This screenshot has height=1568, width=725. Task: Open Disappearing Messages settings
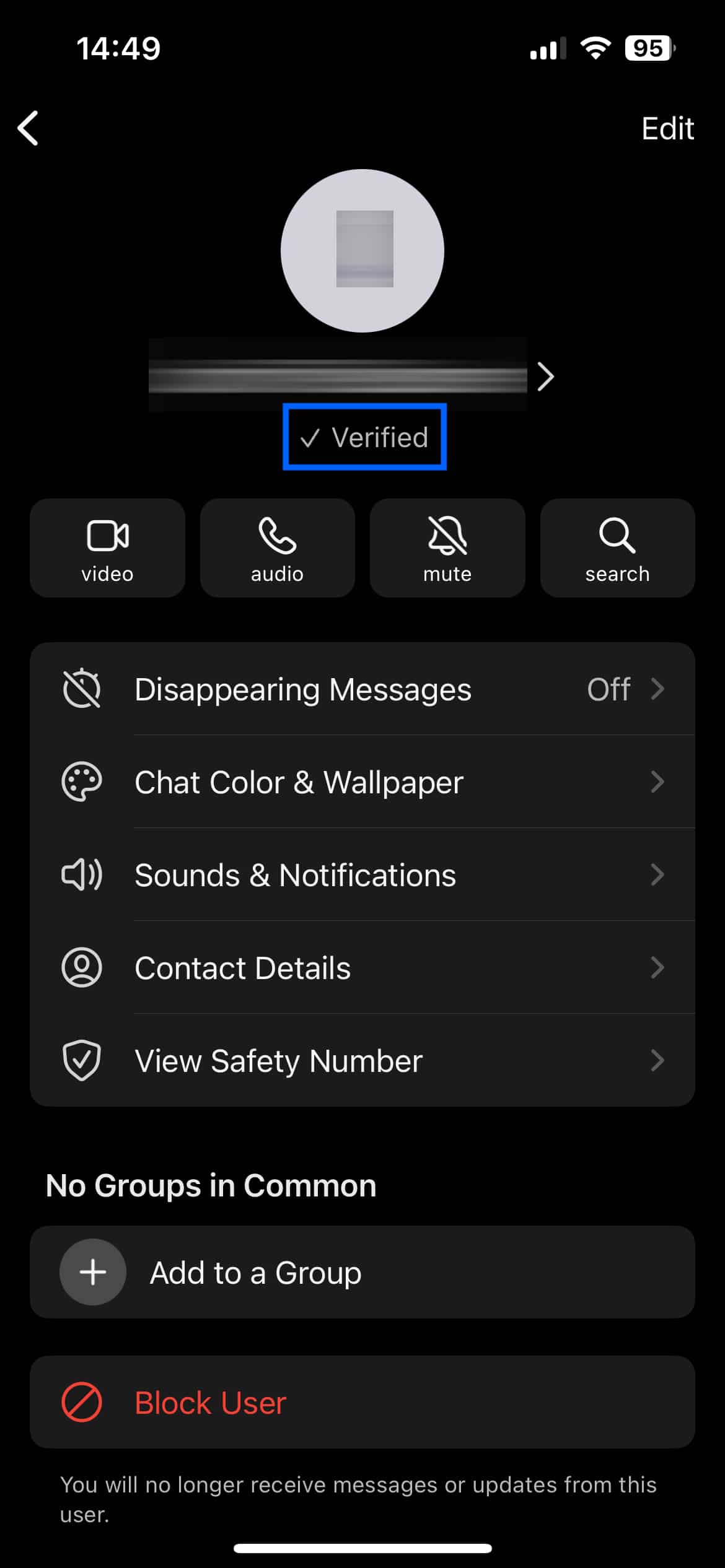(362, 689)
